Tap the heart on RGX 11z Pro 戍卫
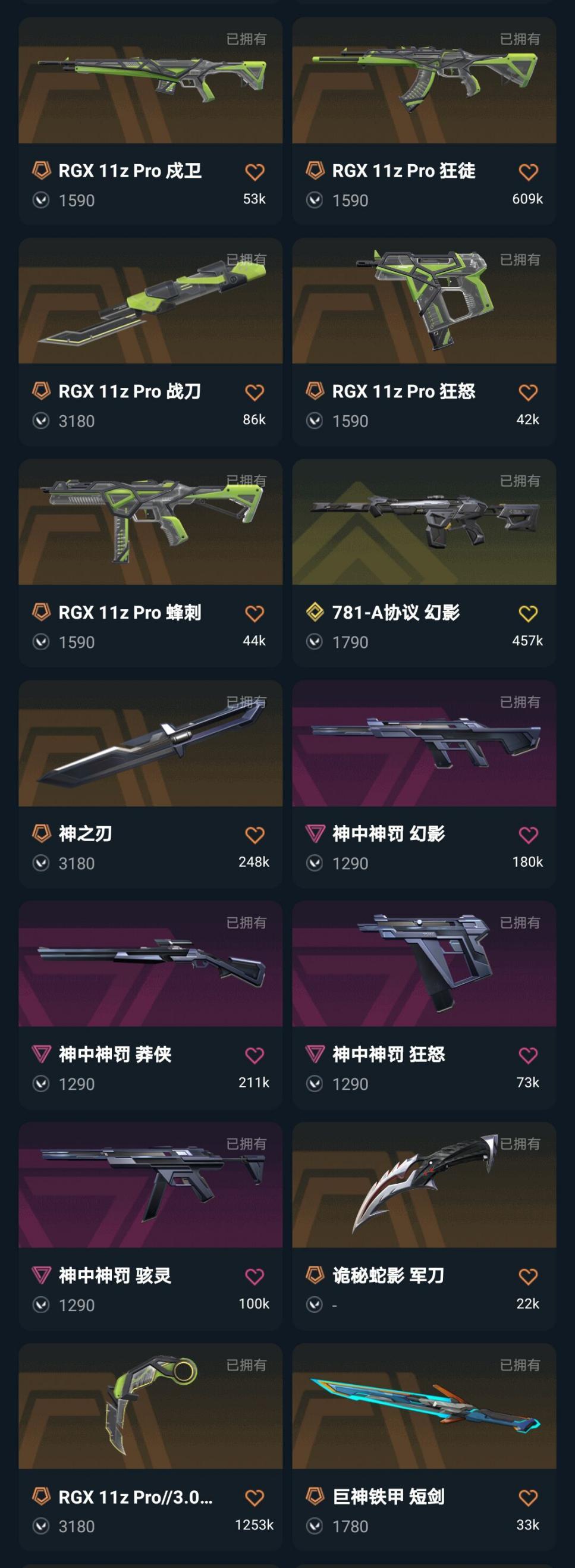Image resolution: width=575 pixels, height=1568 pixels. (x=254, y=173)
